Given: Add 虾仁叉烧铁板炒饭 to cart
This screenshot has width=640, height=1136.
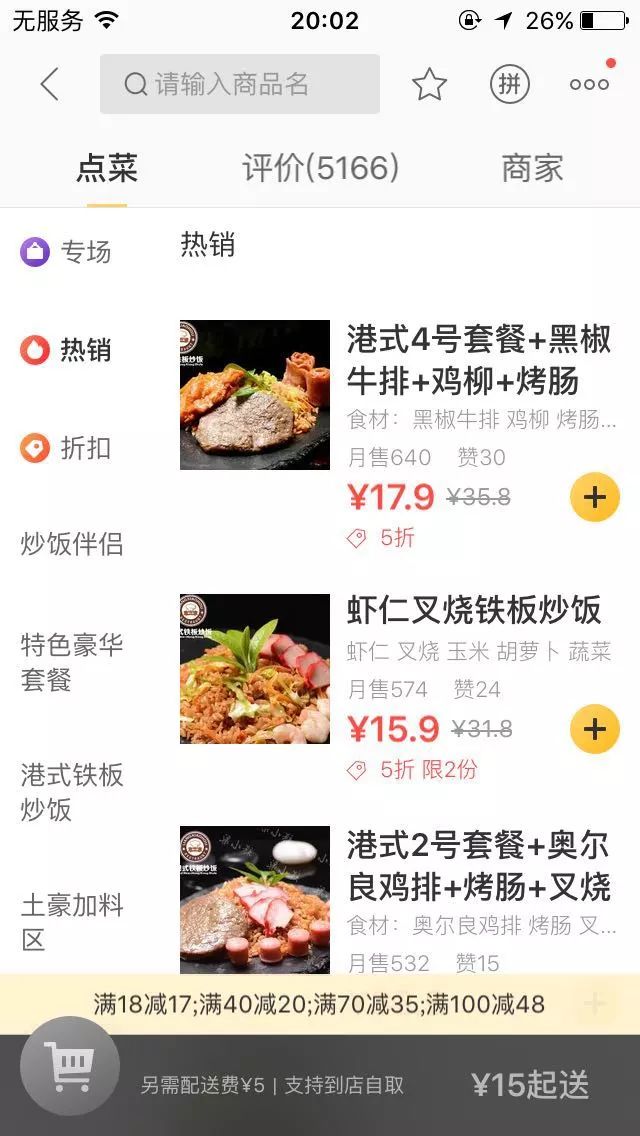Looking at the screenshot, I should point(594,729).
